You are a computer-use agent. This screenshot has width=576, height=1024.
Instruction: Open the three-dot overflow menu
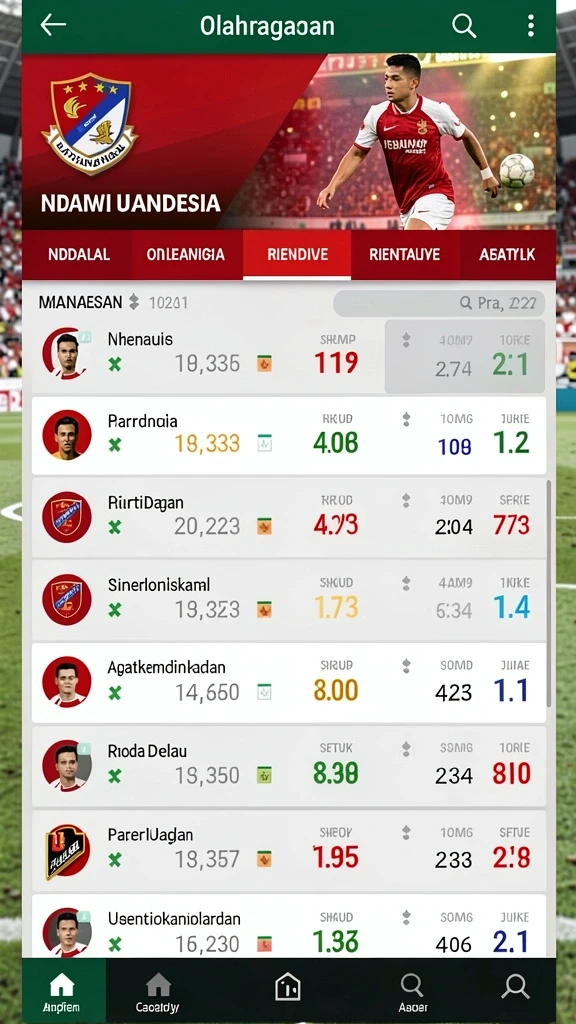pos(530,25)
